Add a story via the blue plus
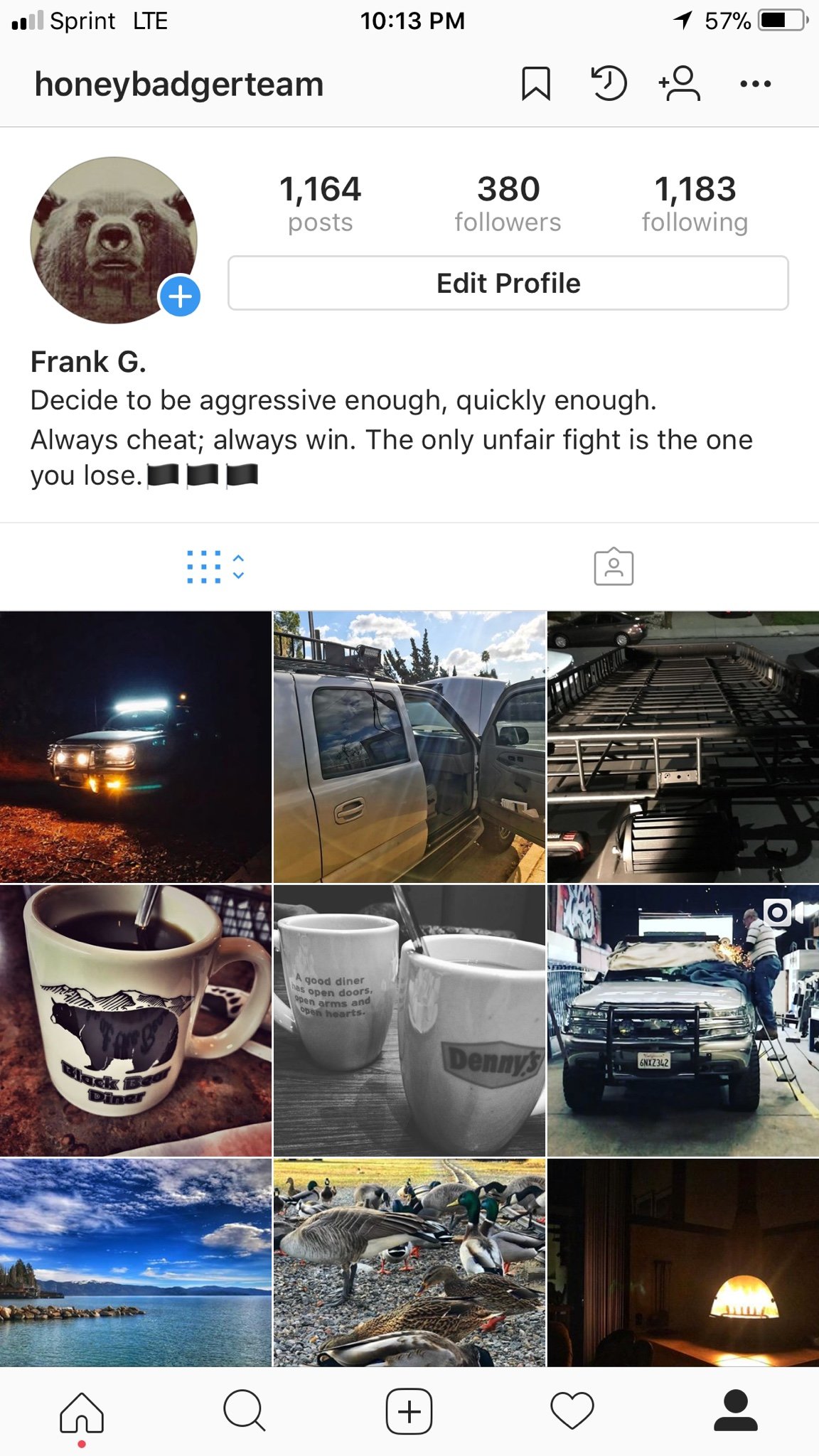Image resolution: width=819 pixels, height=1456 pixels. pyautogui.click(x=180, y=296)
